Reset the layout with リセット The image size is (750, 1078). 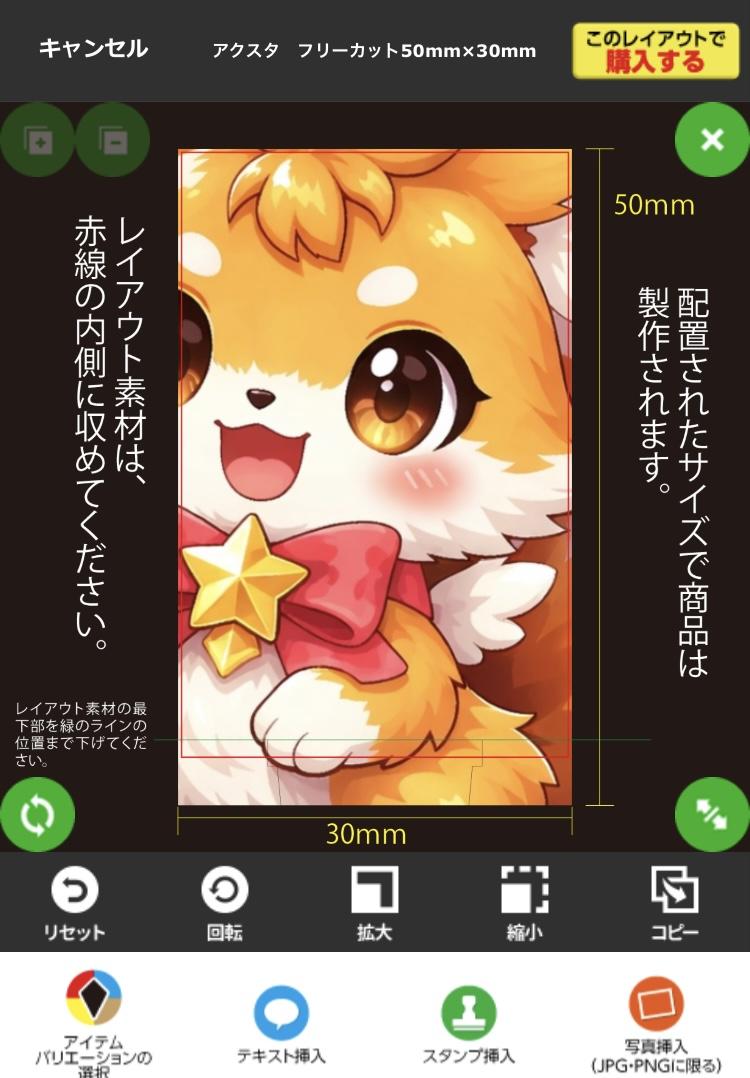pyautogui.click(x=74, y=903)
